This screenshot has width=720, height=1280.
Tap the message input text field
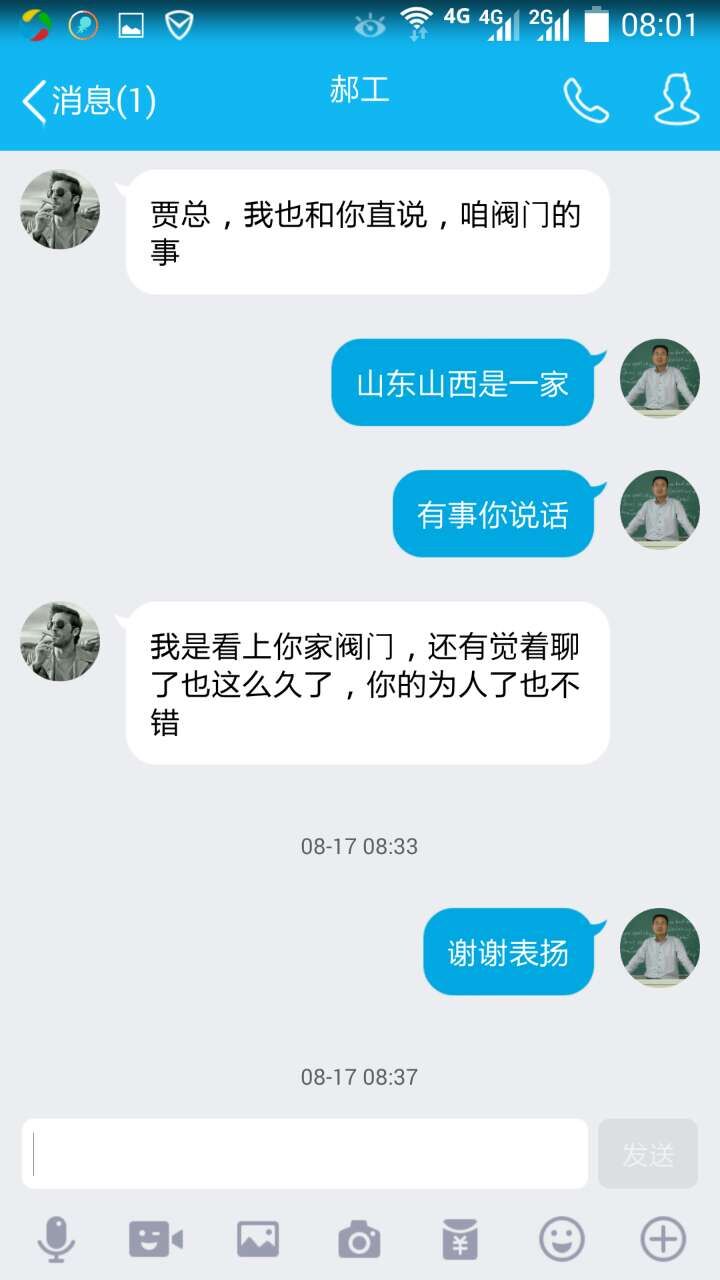(305, 1153)
